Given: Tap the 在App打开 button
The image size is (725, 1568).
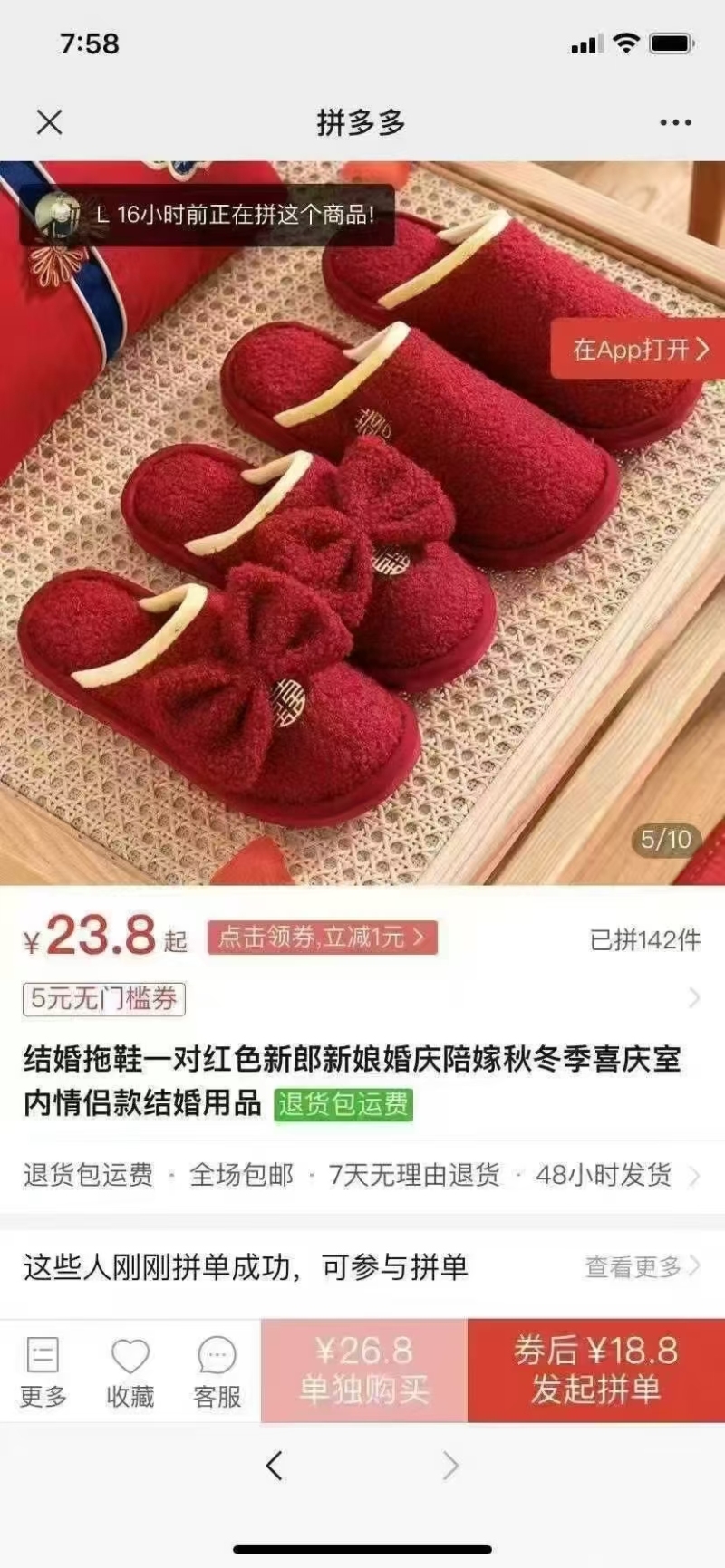Looking at the screenshot, I should (x=639, y=349).
